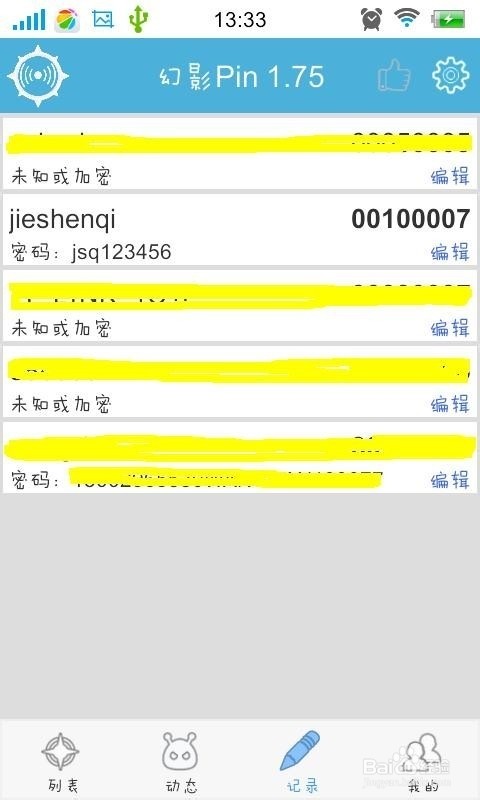The height and width of the screenshot is (800, 480).
Task: Switch to the 列表 tab
Action: pos(61,762)
